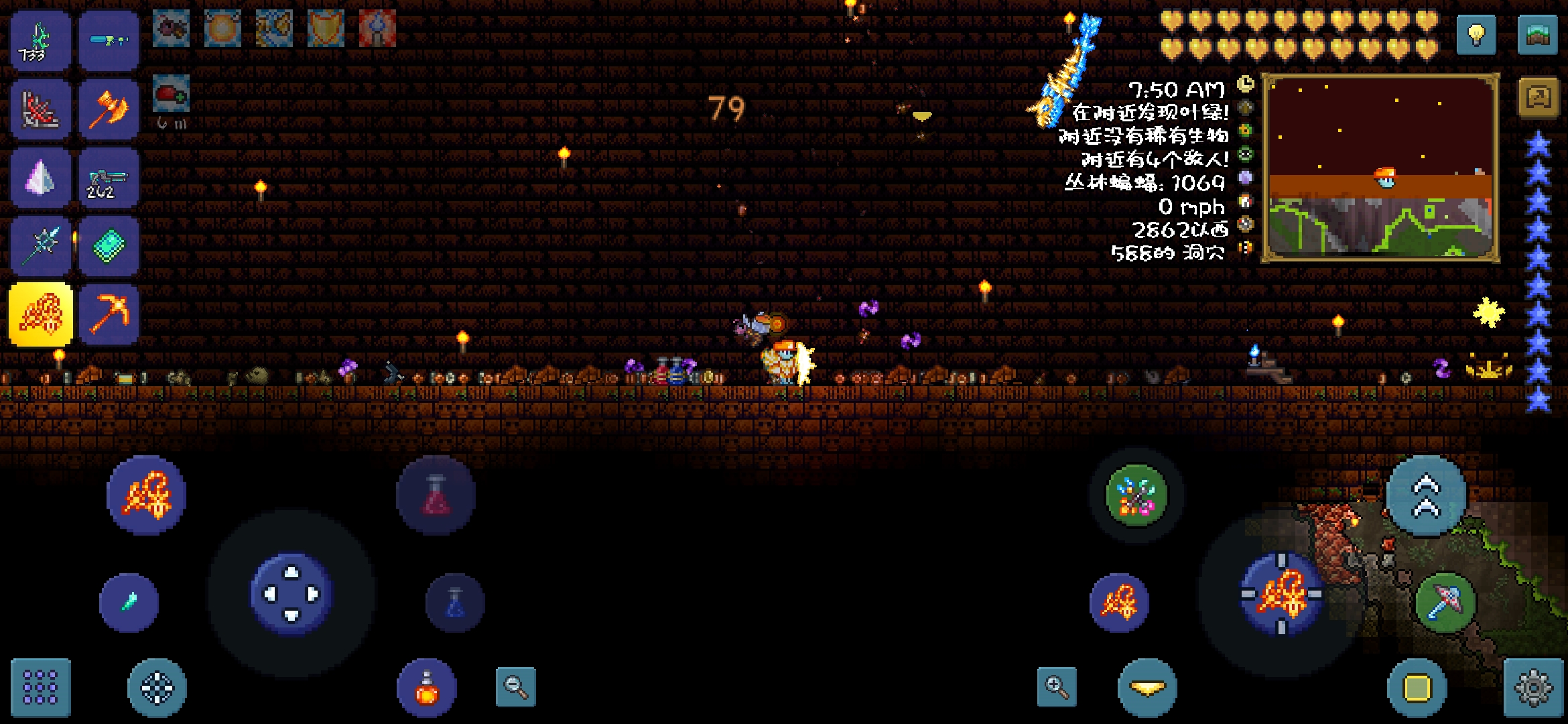Select the golden axe hotbar slot
The width and height of the screenshot is (1568, 724).
click(109, 109)
